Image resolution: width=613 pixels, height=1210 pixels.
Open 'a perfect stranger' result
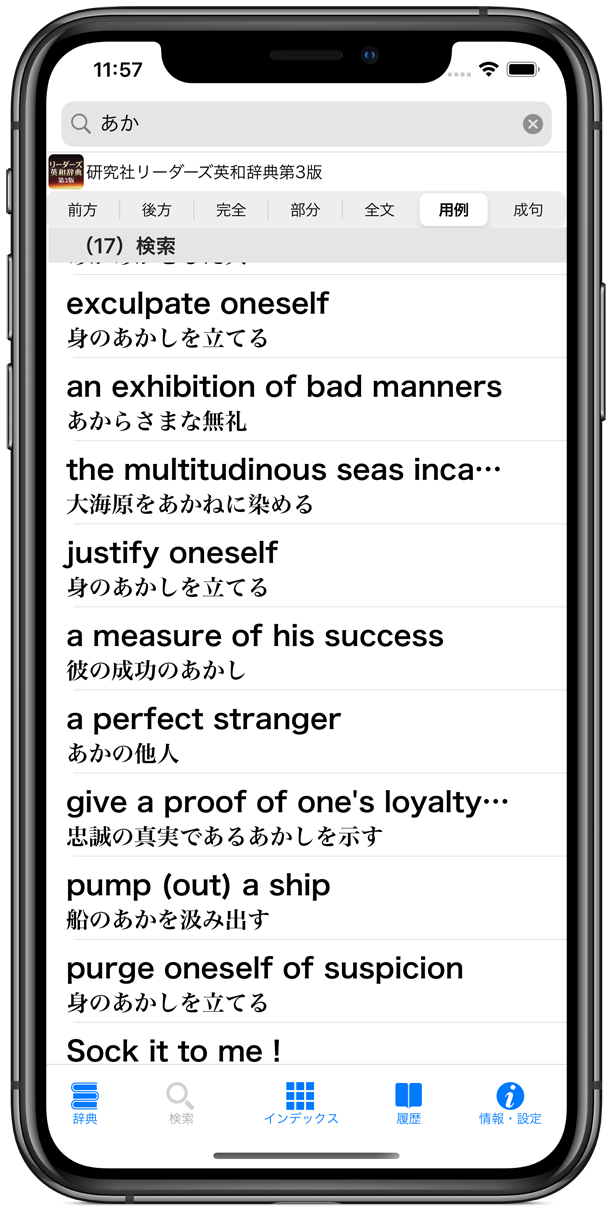(x=306, y=733)
